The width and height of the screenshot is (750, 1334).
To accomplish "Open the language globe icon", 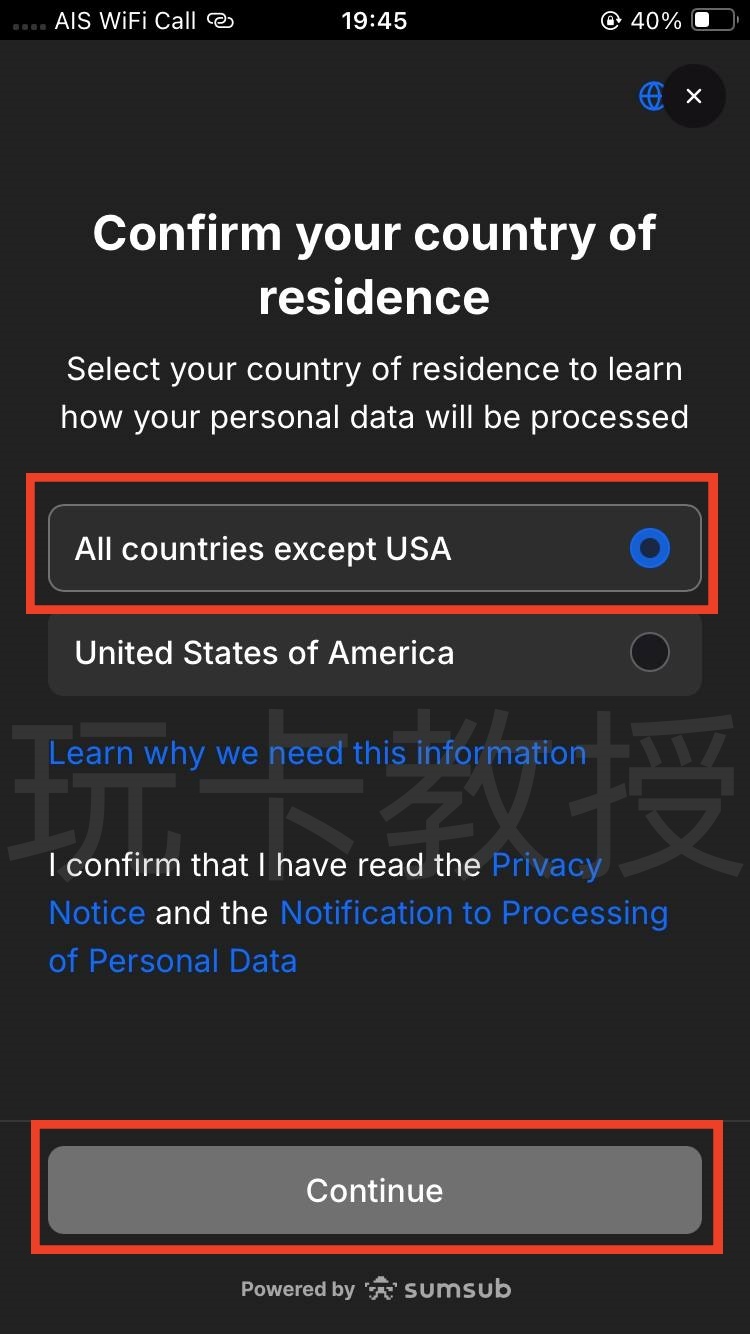I will click(651, 96).
